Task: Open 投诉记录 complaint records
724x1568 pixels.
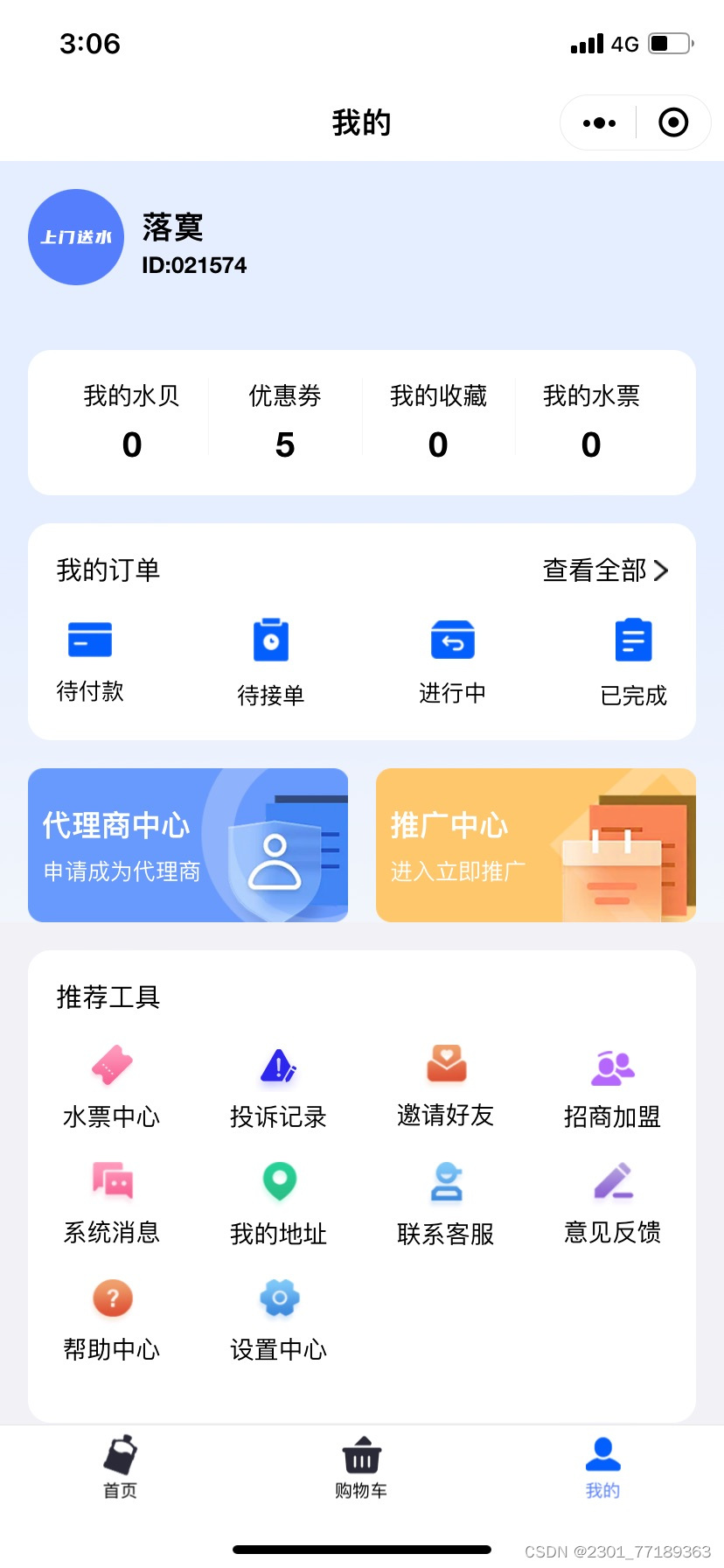Action: coord(278,1087)
